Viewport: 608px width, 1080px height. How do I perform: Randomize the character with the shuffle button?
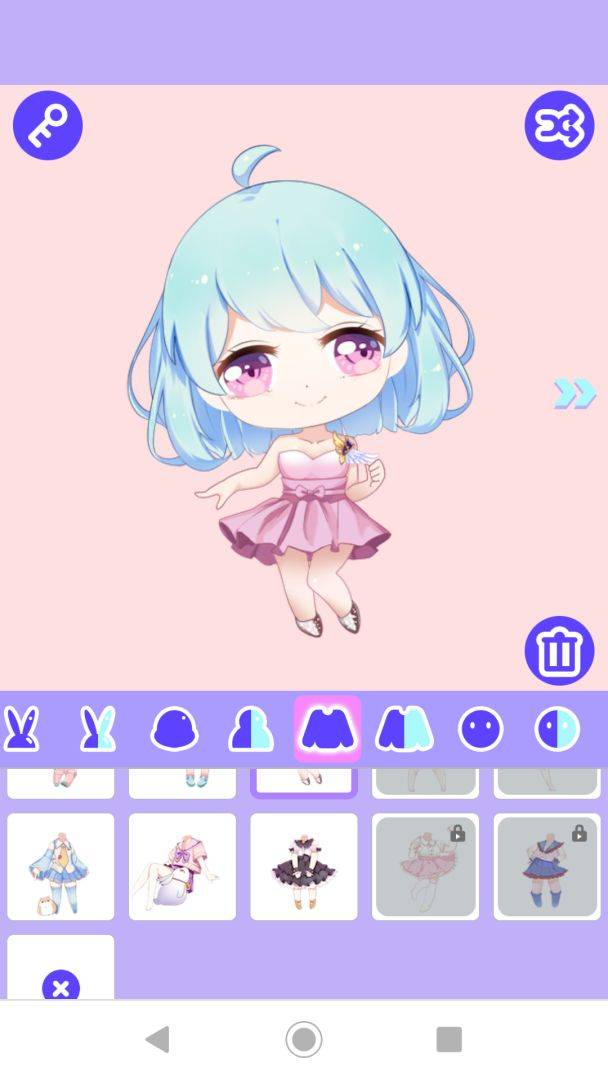559,125
